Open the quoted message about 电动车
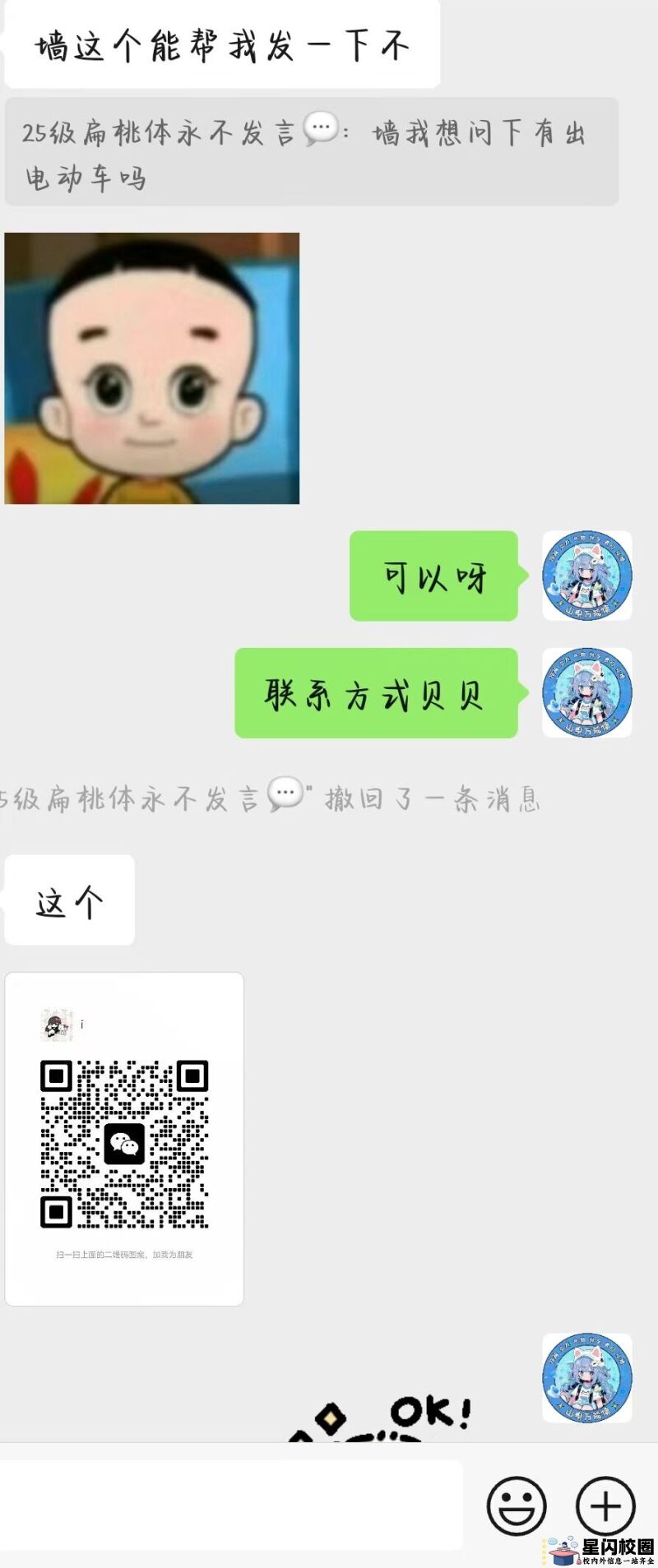The width and height of the screenshot is (658, 1568). [311, 153]
